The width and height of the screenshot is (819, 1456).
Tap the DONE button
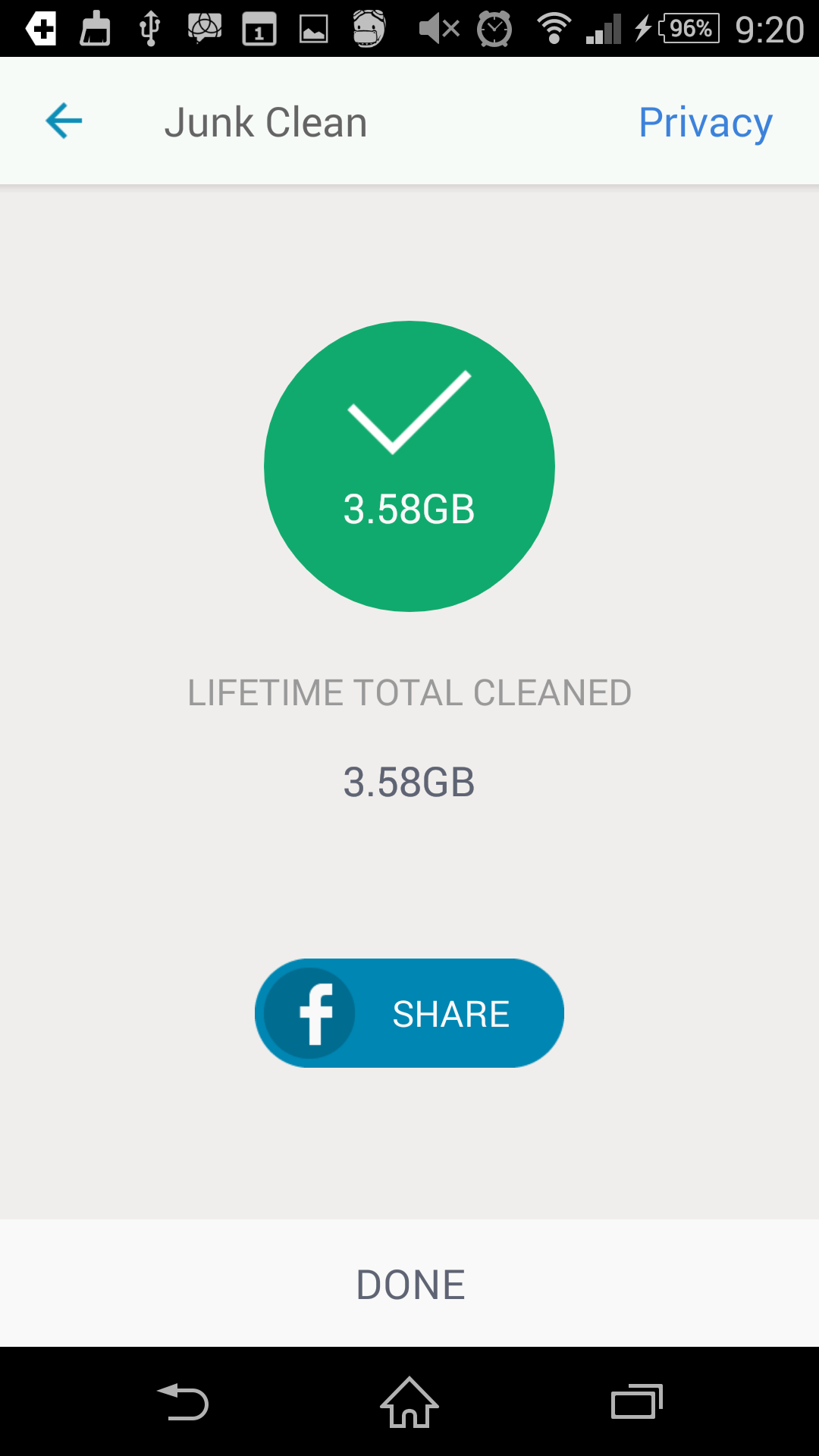(409, 1284)
